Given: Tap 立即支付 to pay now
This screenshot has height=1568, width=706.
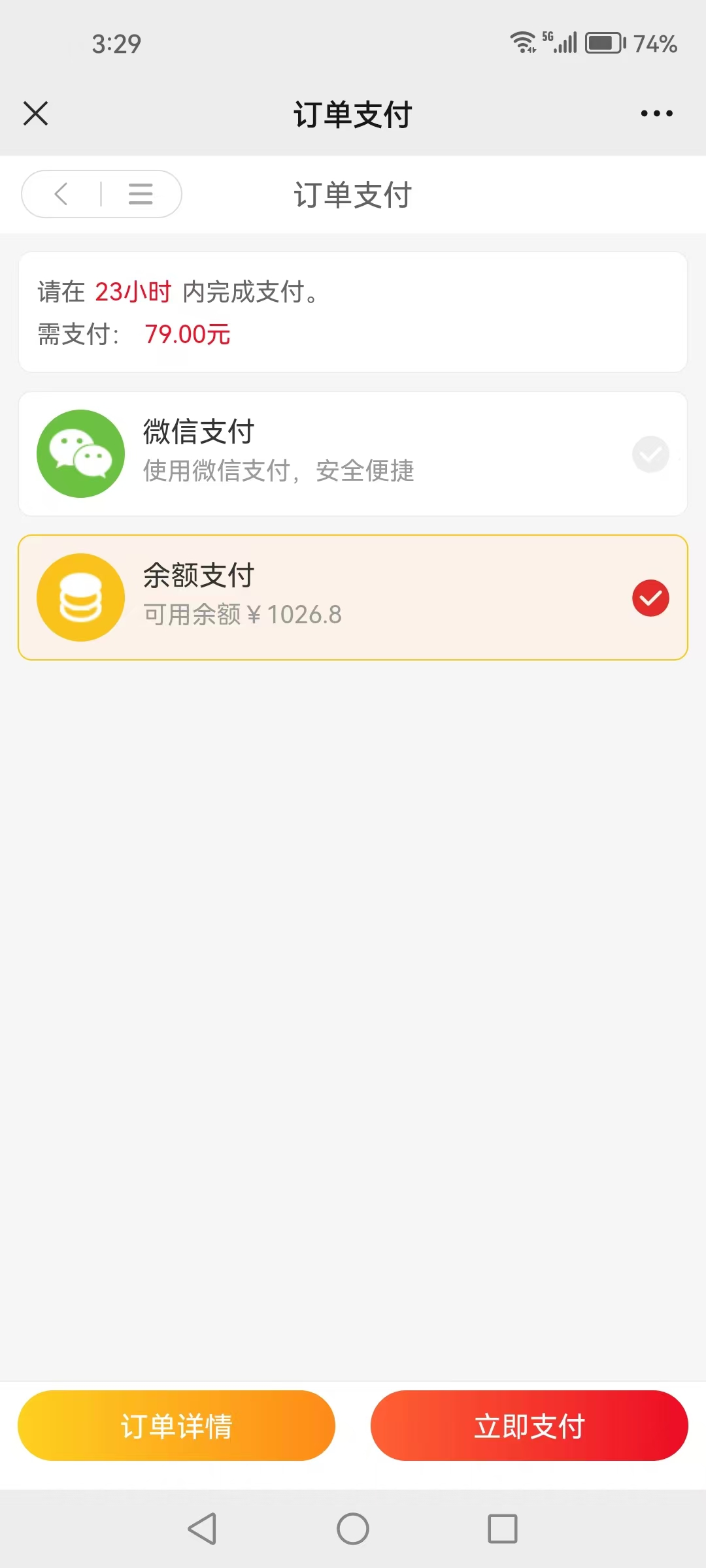Looking at the screenshot, I should 529,1426.
